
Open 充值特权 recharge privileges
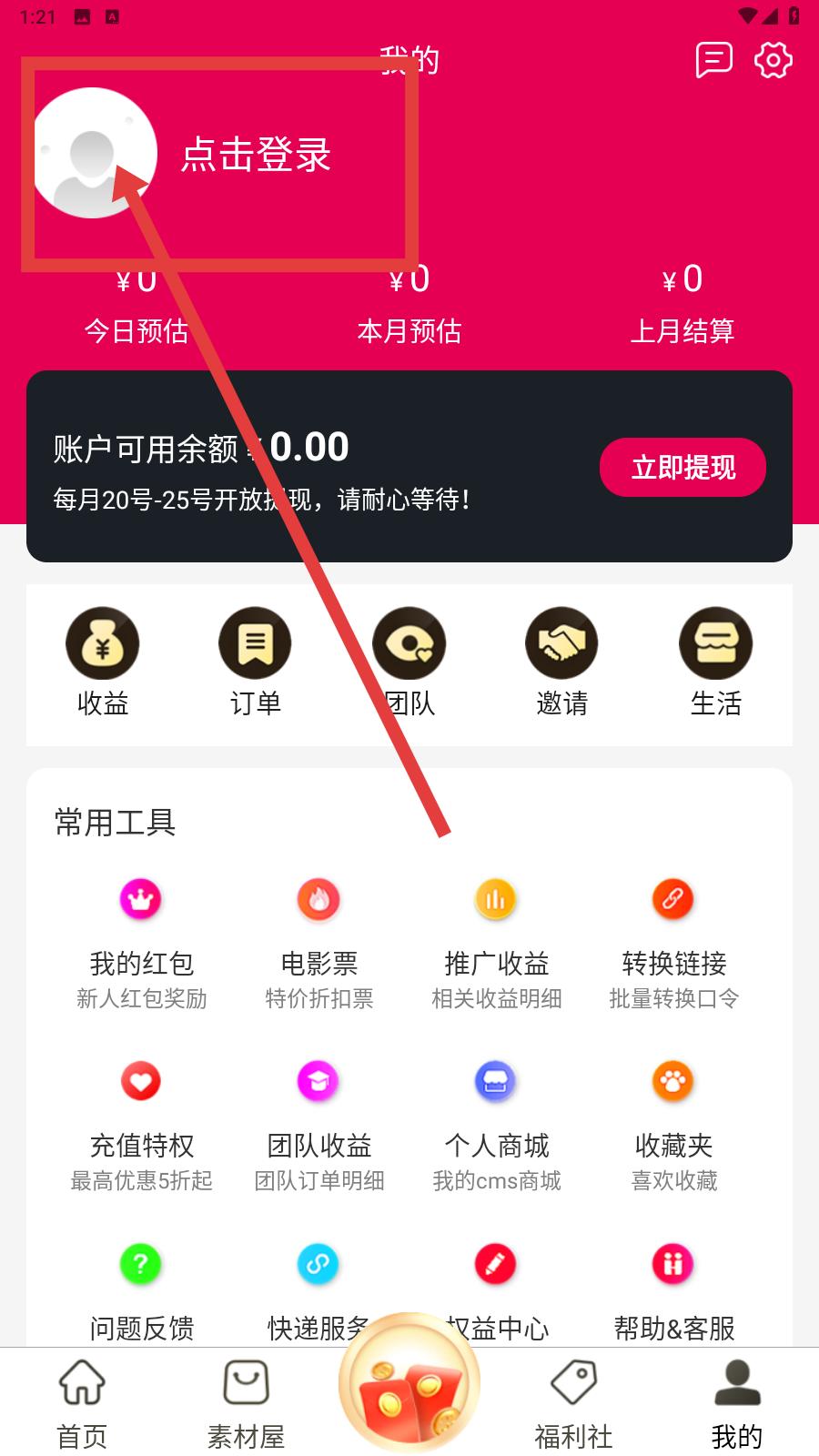pos(141,1124)
